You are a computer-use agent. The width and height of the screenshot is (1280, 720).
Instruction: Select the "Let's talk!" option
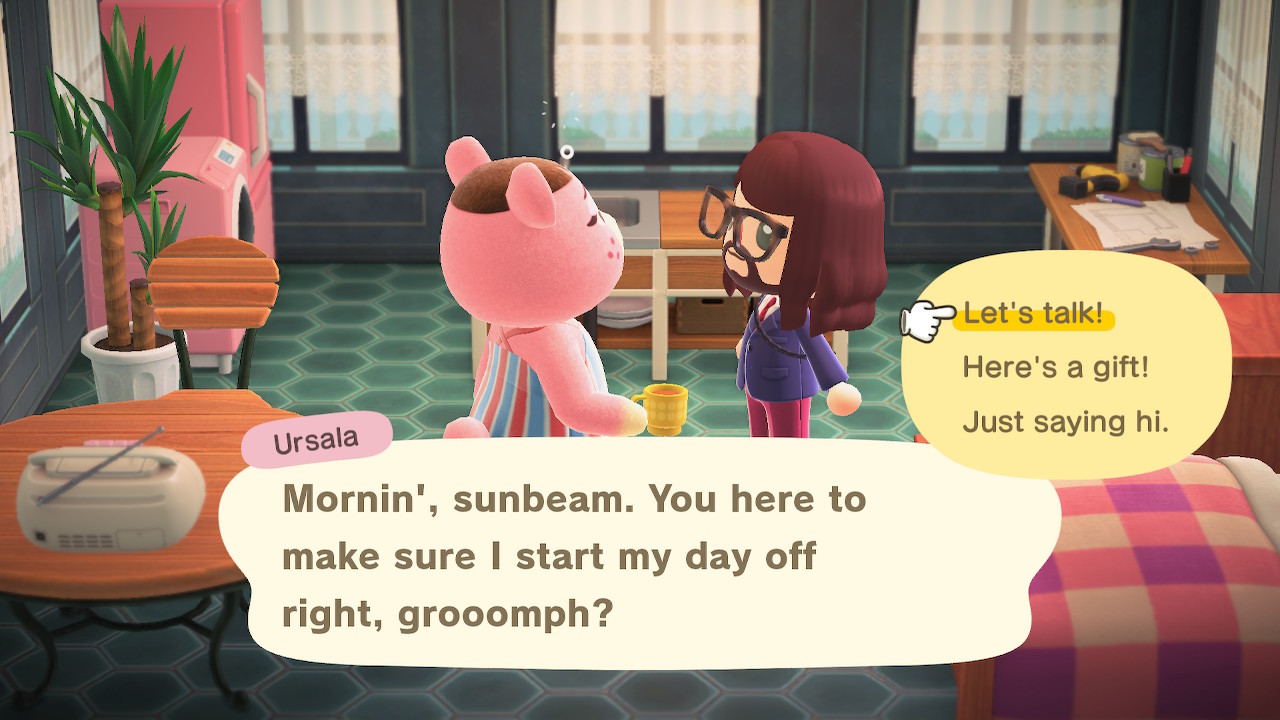click(1032, 314)
